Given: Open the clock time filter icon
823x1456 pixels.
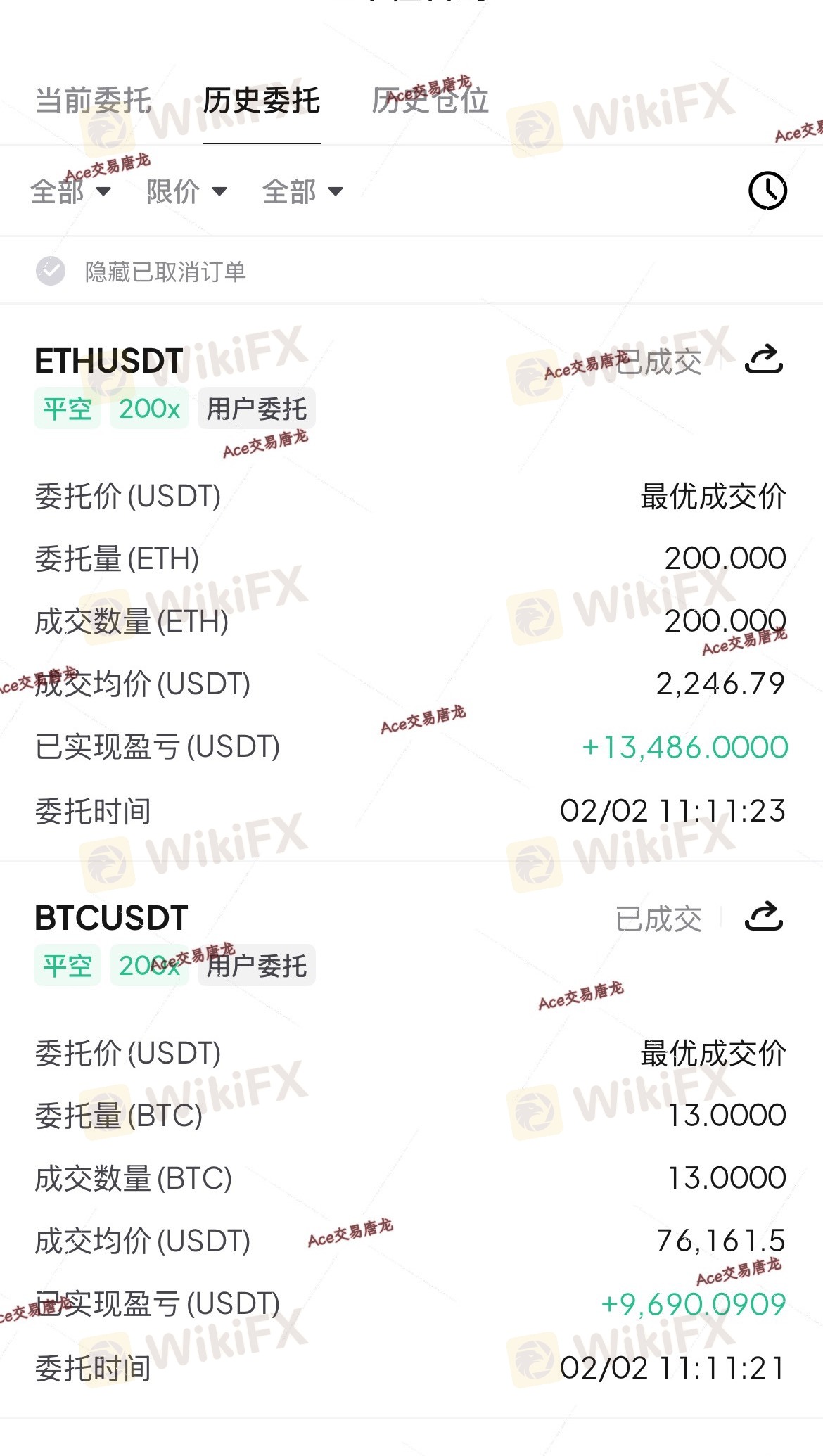Looking at the screenshot, I should (x=767, y=191).
